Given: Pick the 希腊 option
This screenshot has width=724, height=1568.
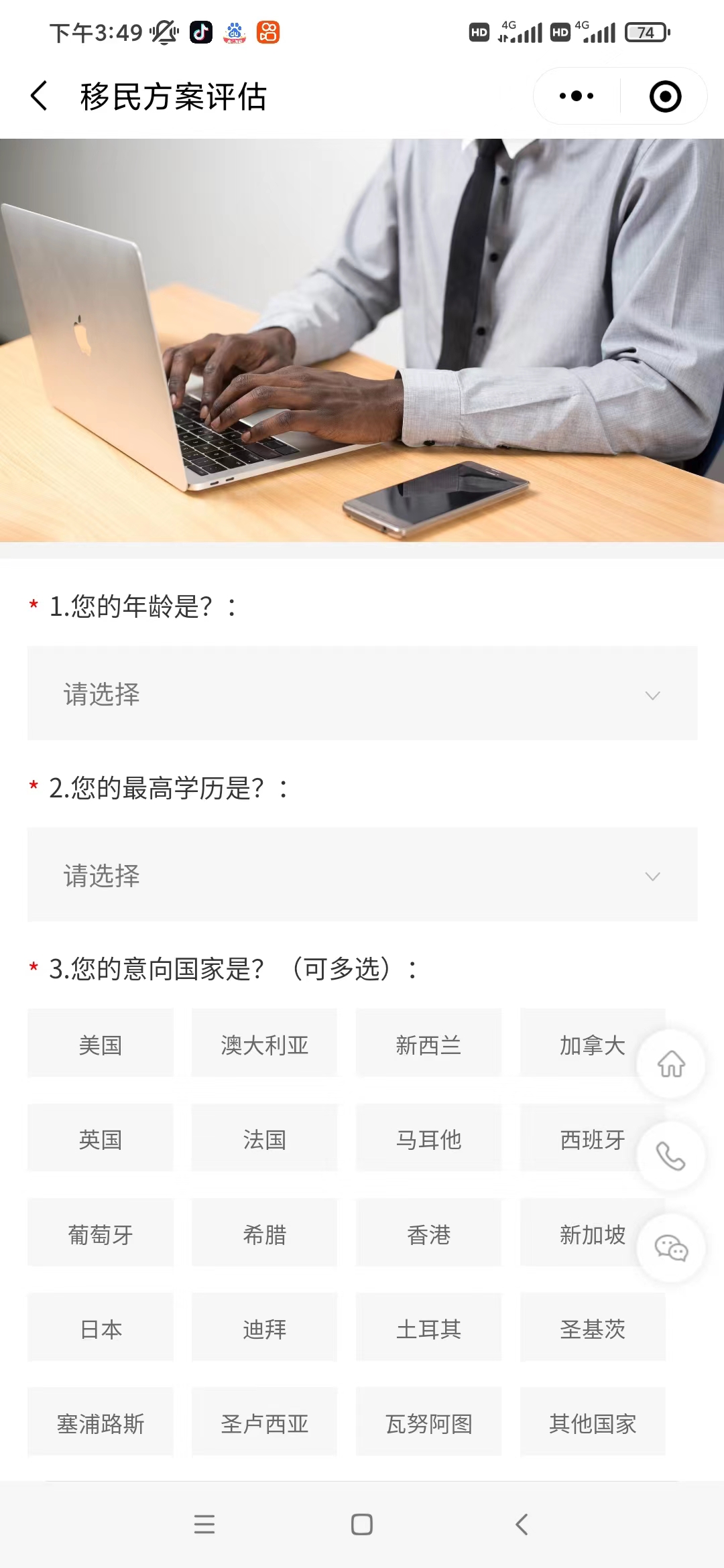Looking at the screenshot, I should (x=264, y=1234).
